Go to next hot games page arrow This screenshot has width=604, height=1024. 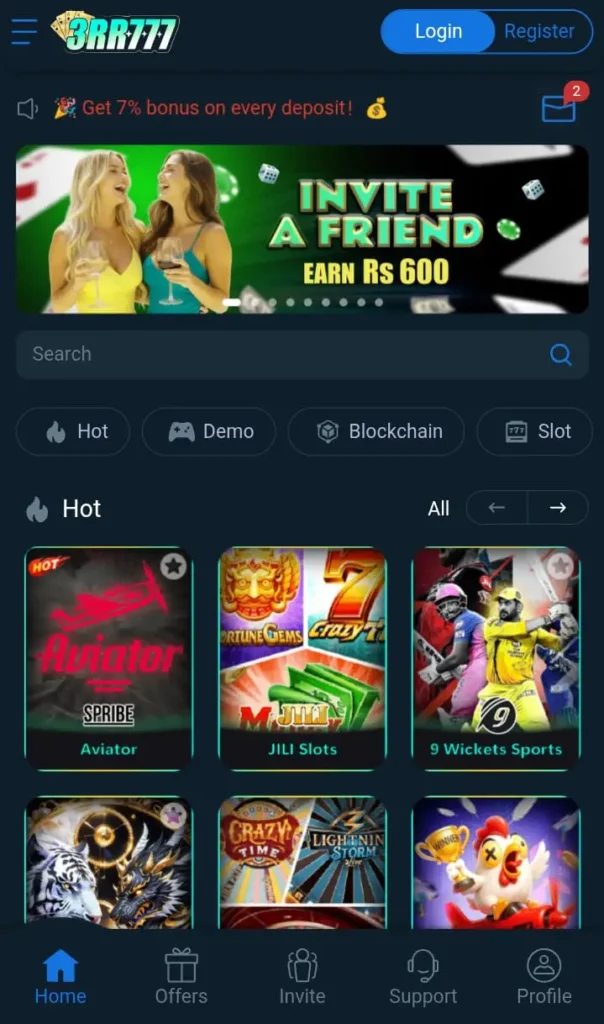[558, 508]
